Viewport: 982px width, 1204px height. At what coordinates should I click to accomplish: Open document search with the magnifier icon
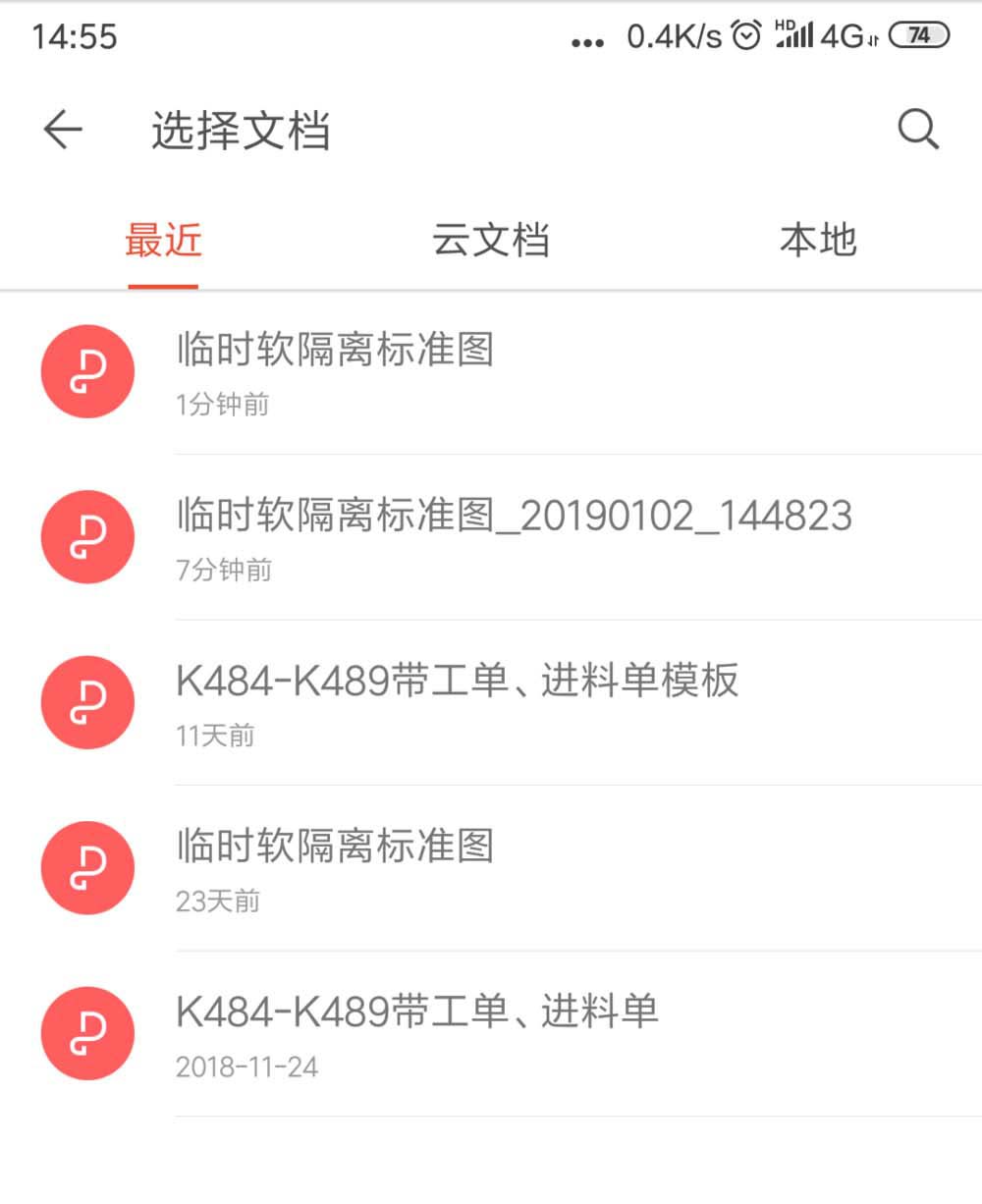click(x=917, y=129)
